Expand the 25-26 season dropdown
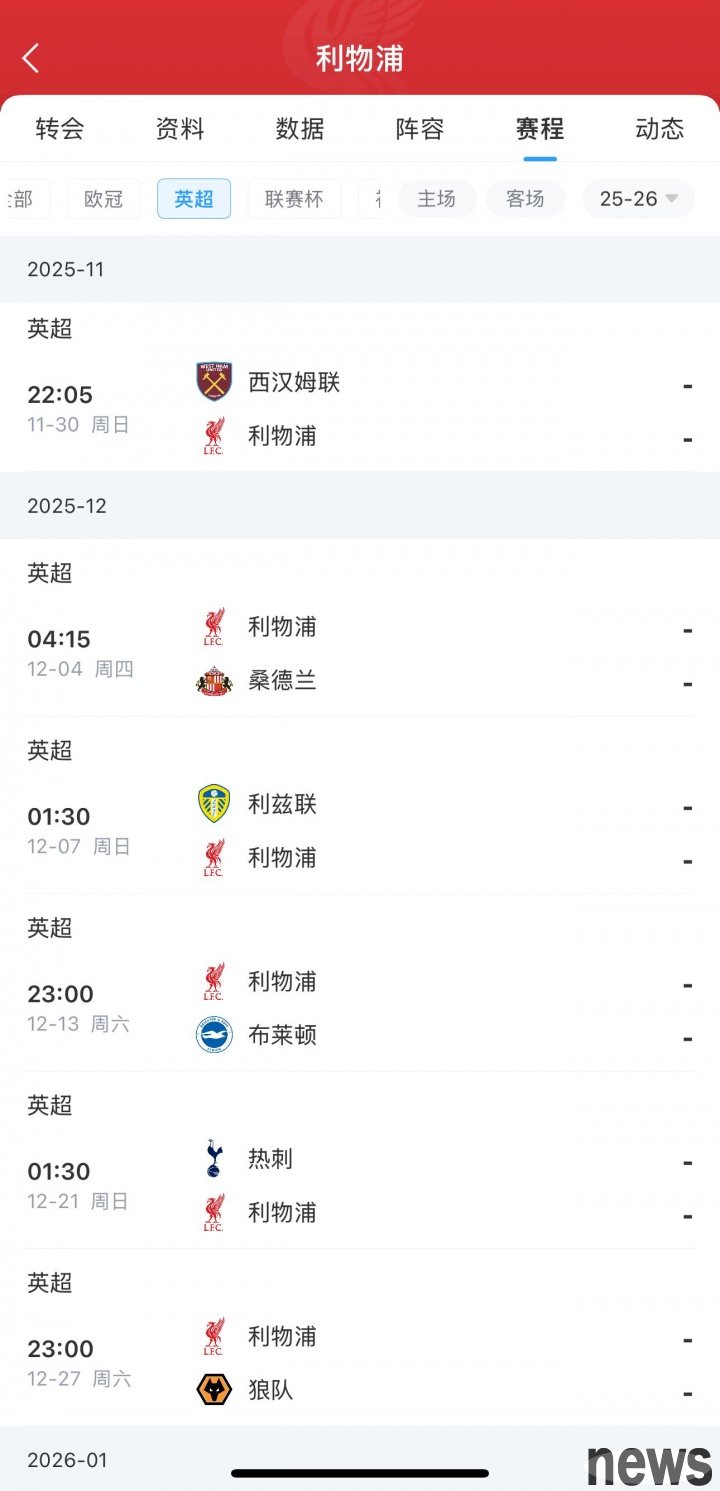Screen dimensions: 720x1491 coord(639,199)
